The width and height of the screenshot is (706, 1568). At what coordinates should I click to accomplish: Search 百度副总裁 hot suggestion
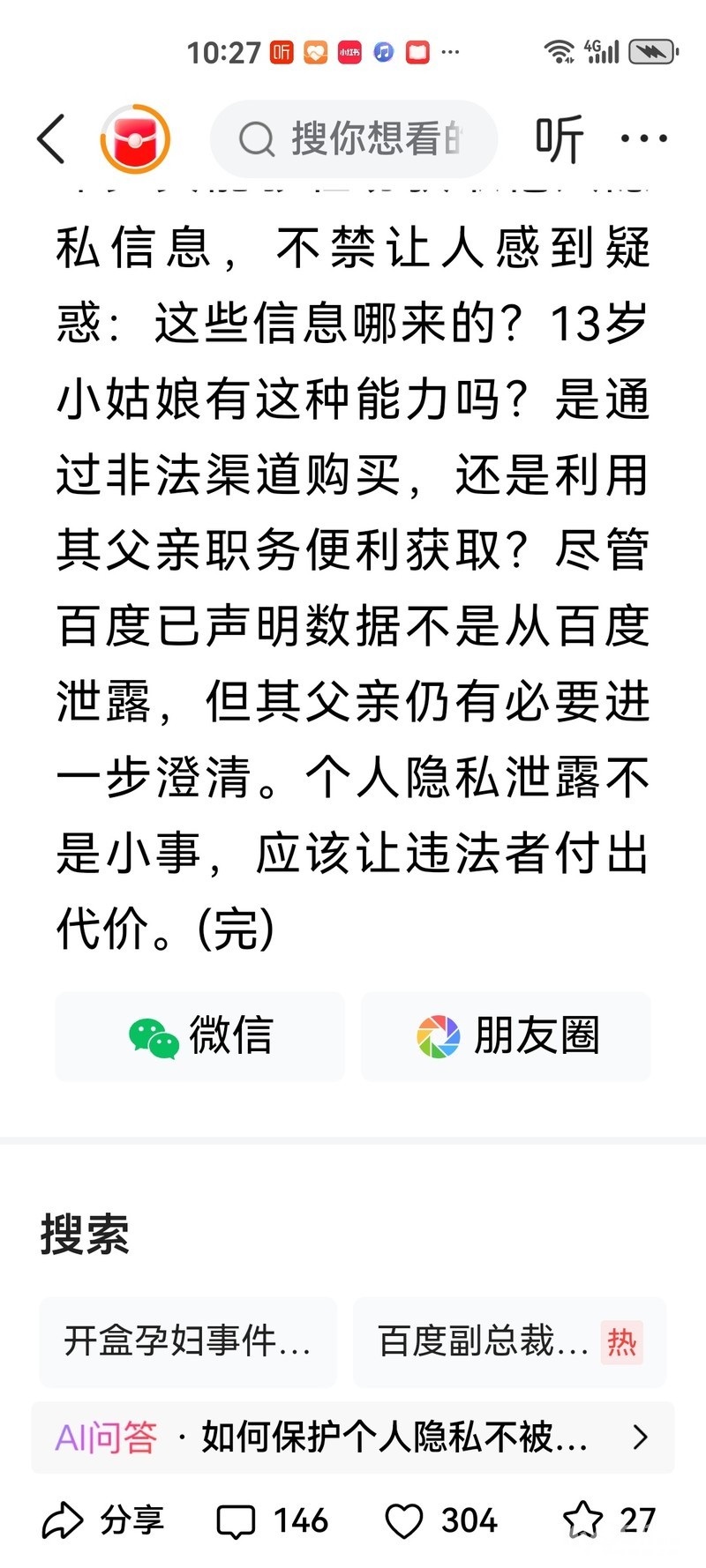(508, 1341)
